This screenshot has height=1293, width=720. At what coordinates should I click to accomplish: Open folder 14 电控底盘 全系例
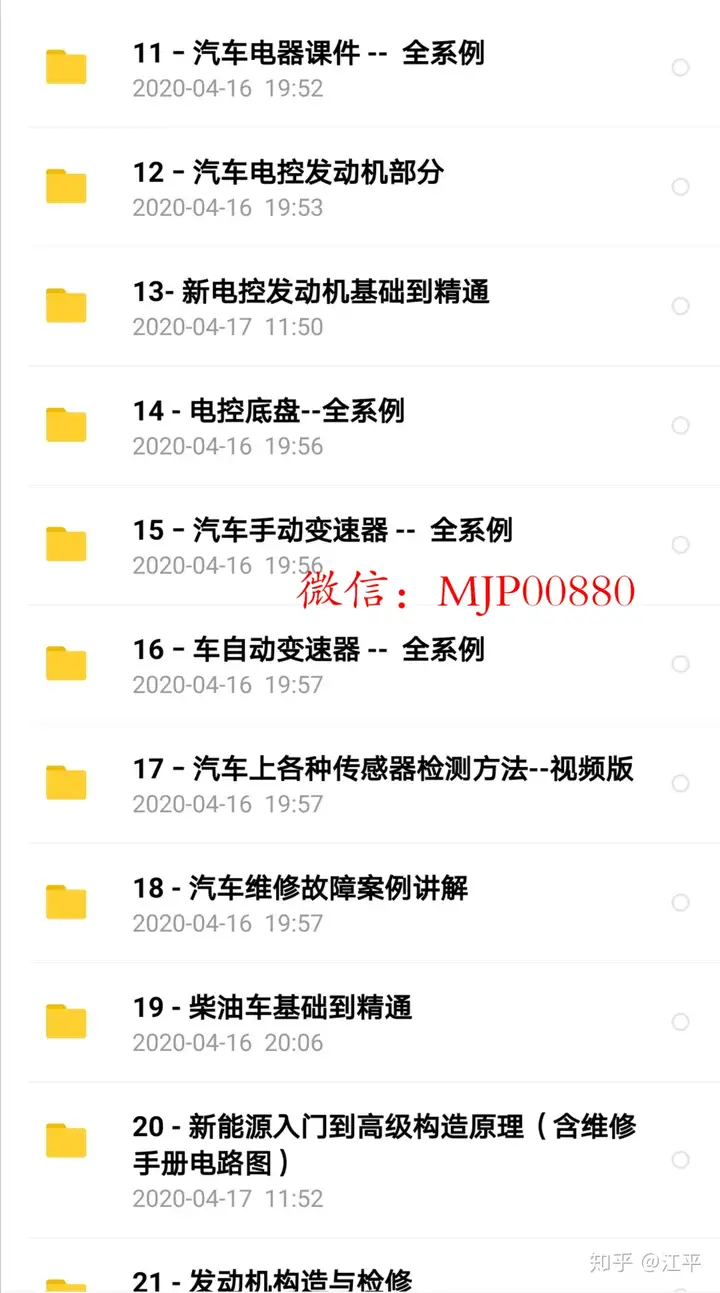(x=268, y=411)
